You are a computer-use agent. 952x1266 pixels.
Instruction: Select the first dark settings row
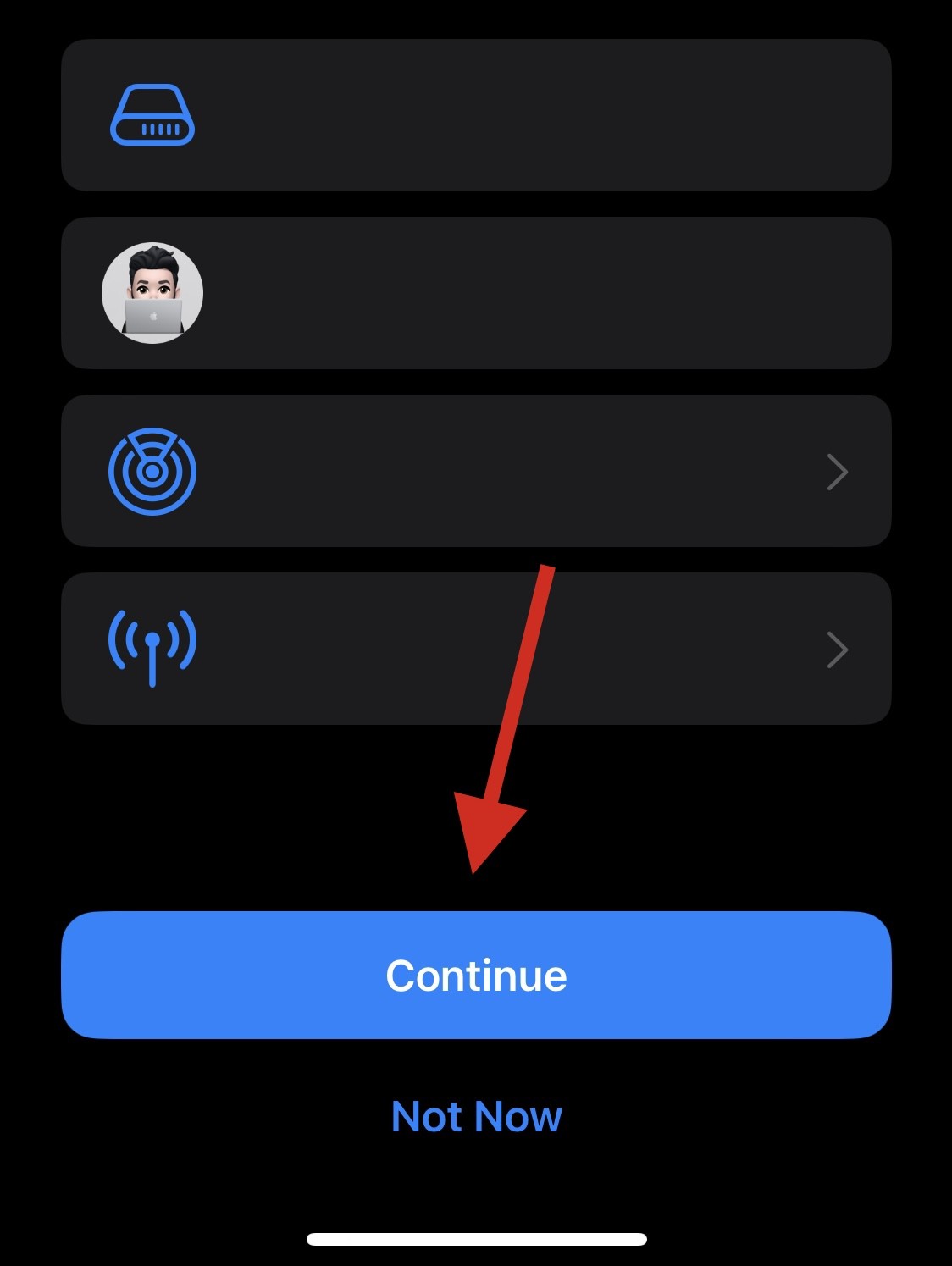pos(475,115)
